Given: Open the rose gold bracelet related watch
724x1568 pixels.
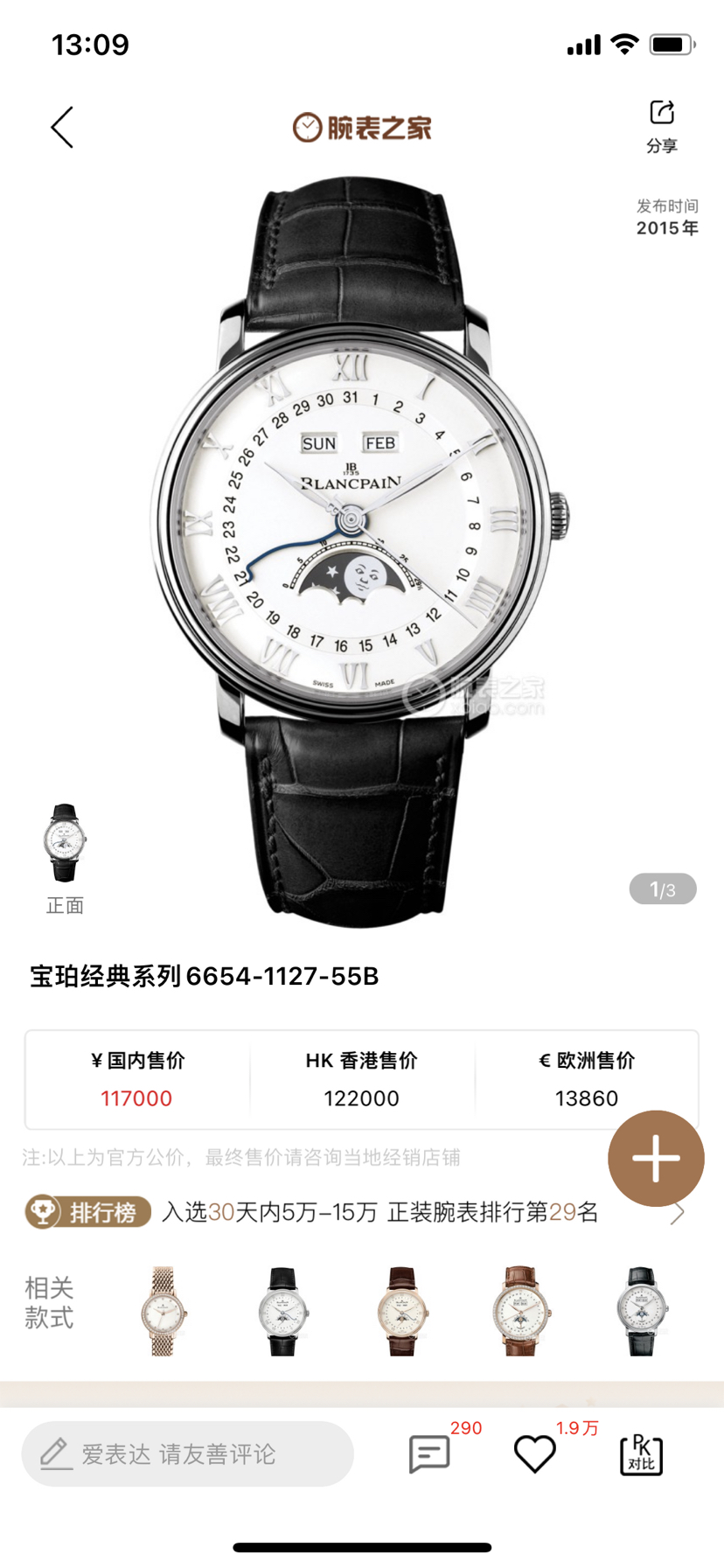Looking at the screenshot, I should (x=164, y=1311).
